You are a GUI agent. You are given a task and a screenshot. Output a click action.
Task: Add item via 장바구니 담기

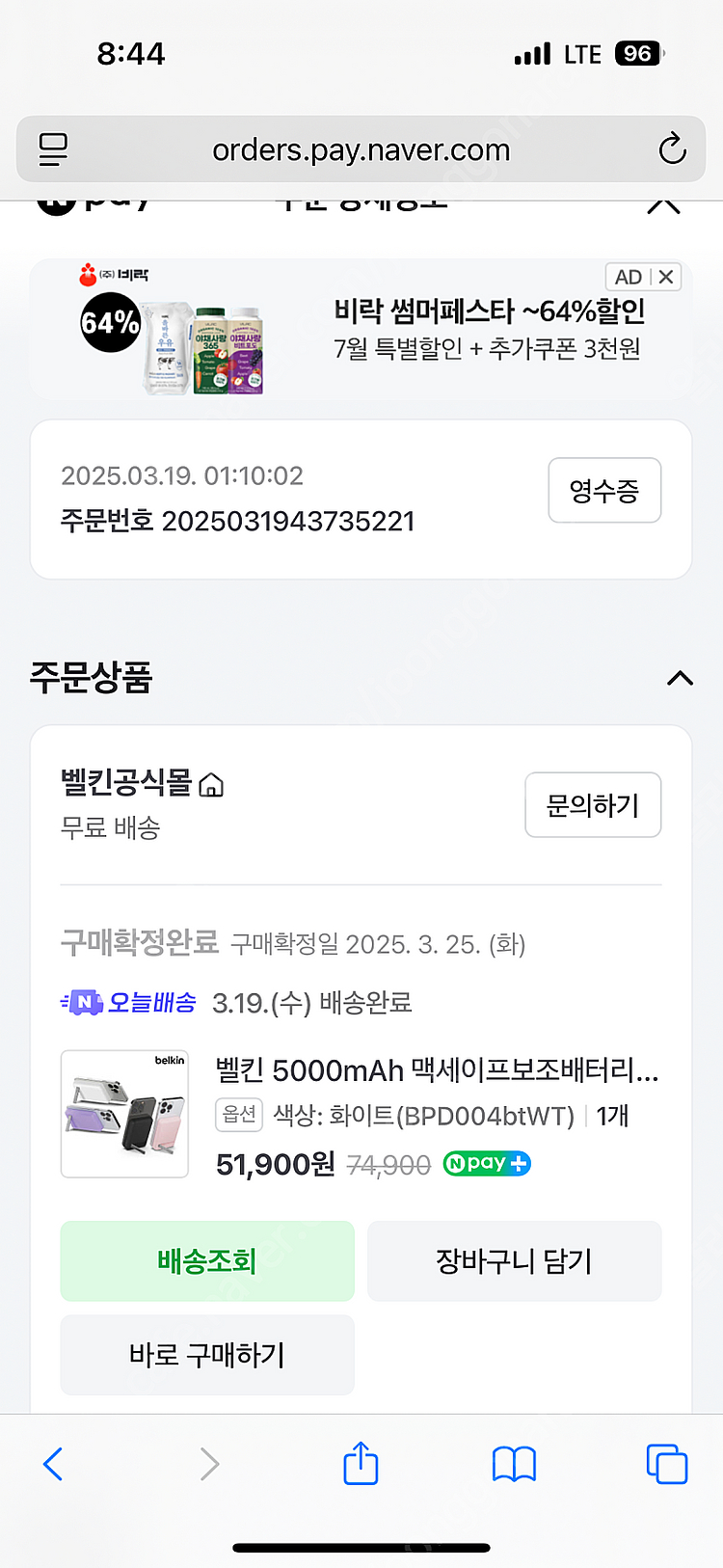point(514,1260)
